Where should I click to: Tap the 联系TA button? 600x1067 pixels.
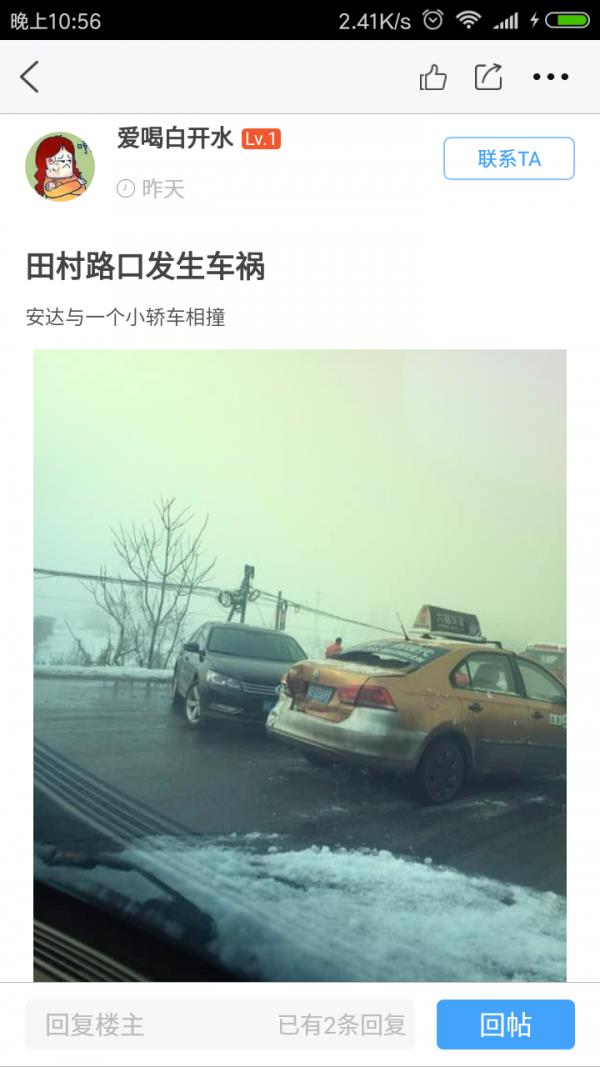(508, 159)
